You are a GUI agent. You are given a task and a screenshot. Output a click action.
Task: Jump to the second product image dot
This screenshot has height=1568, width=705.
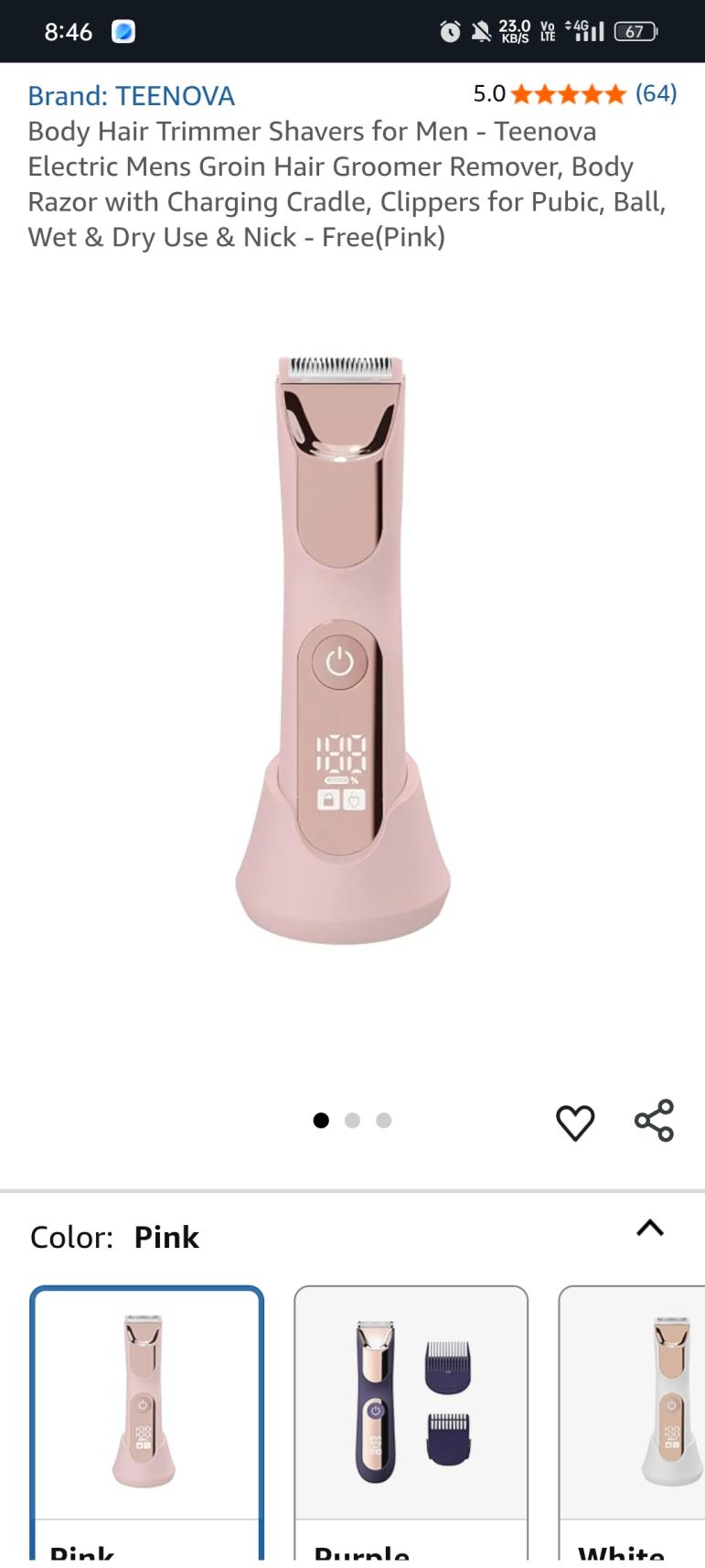(352, 1121)
